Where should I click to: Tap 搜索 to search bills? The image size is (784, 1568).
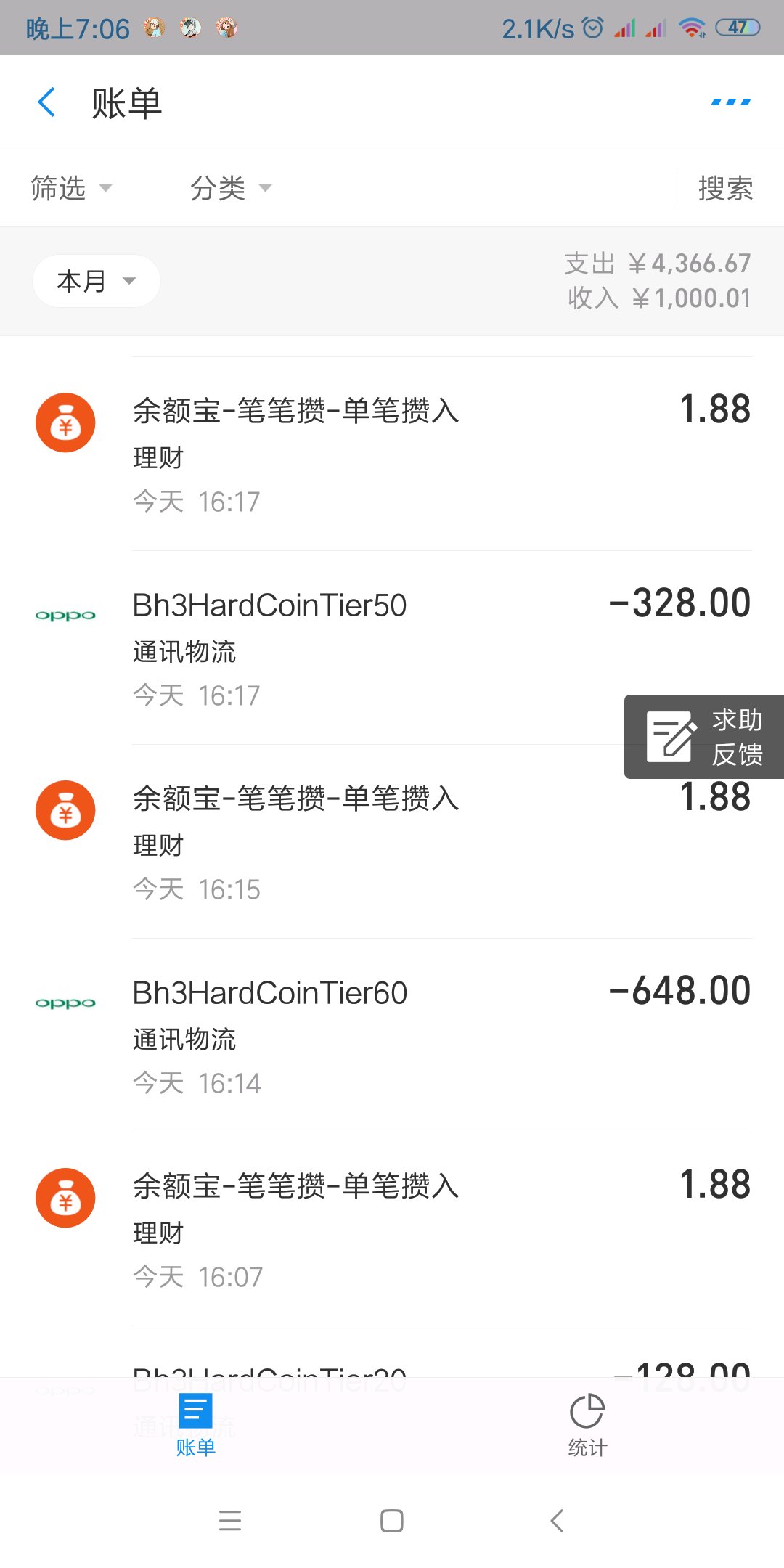[724, 188]
